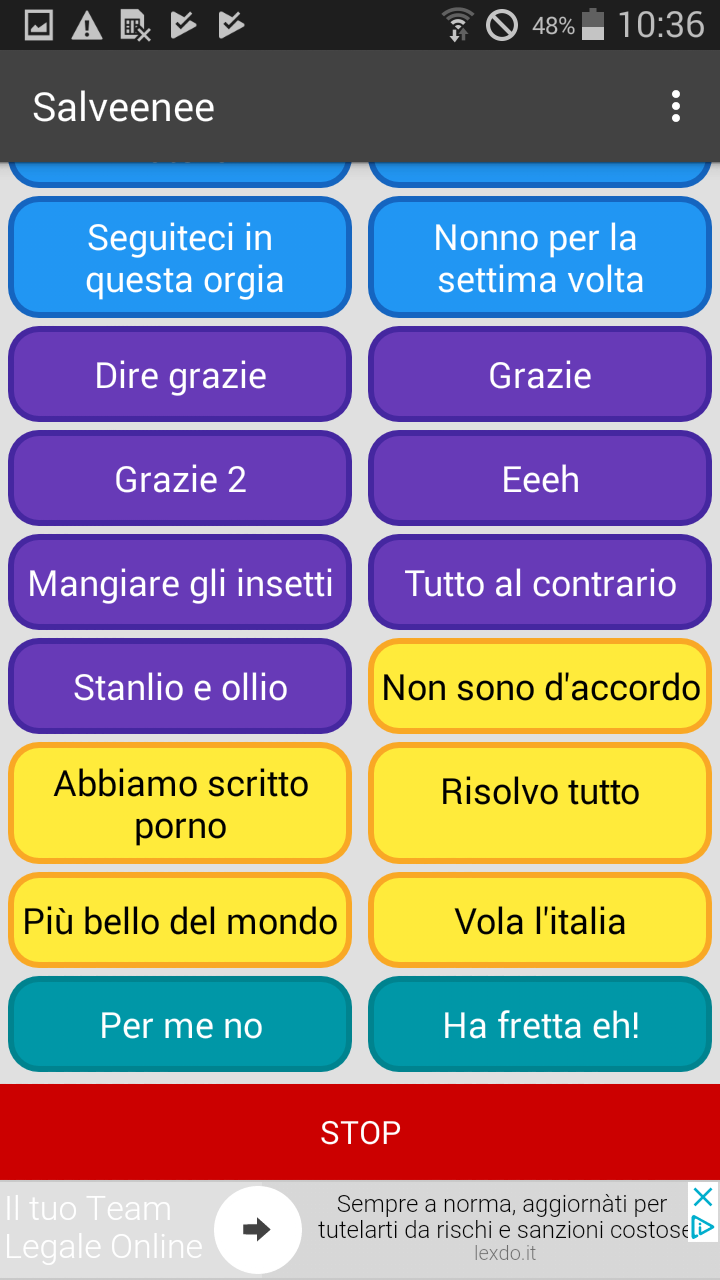Play 'Ha fretta eh!' sound
The width and height of the screenshot is (720, 1280).
pyautogui.click(x=540, y=1025)
